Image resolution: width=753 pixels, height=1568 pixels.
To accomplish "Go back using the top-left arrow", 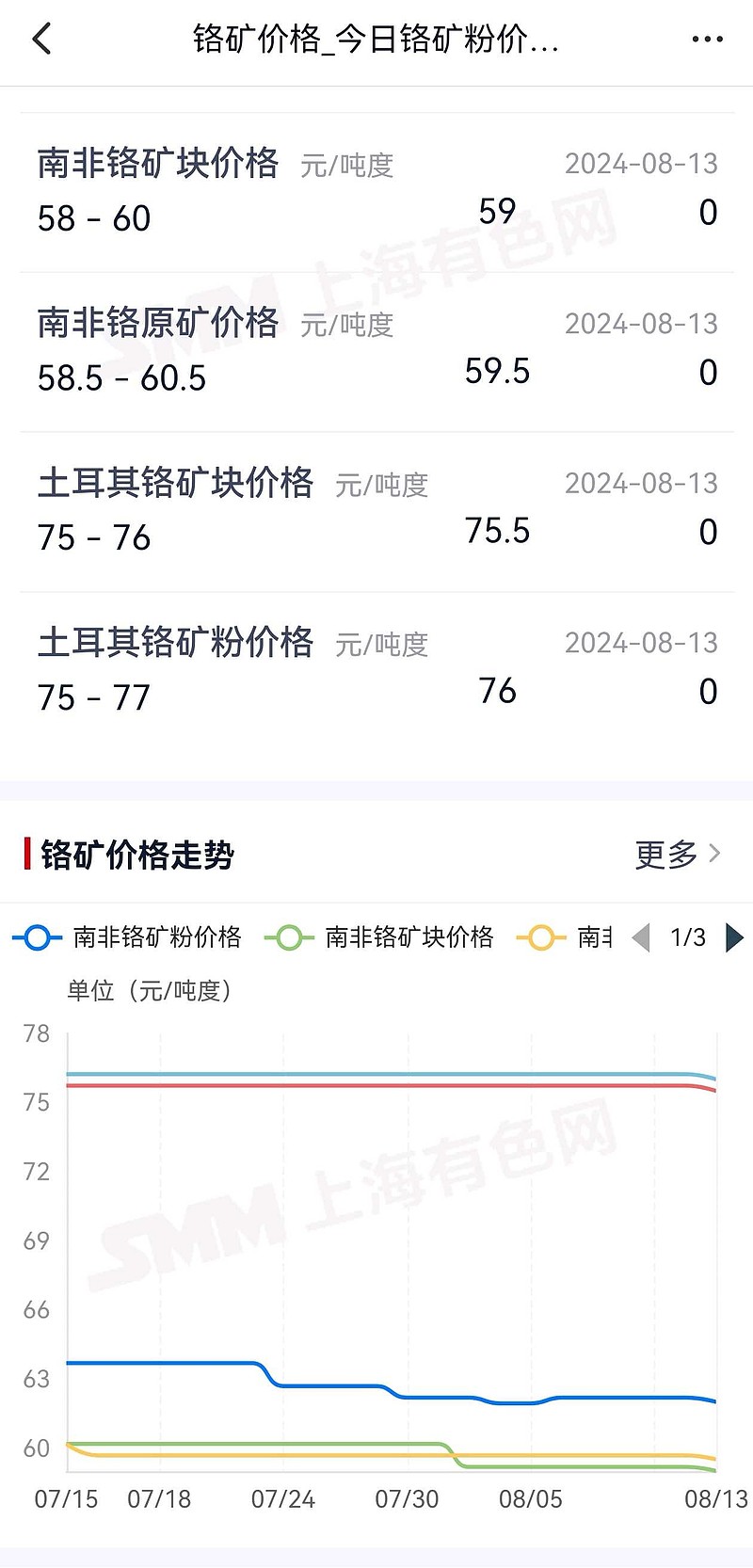I will 41,40.
